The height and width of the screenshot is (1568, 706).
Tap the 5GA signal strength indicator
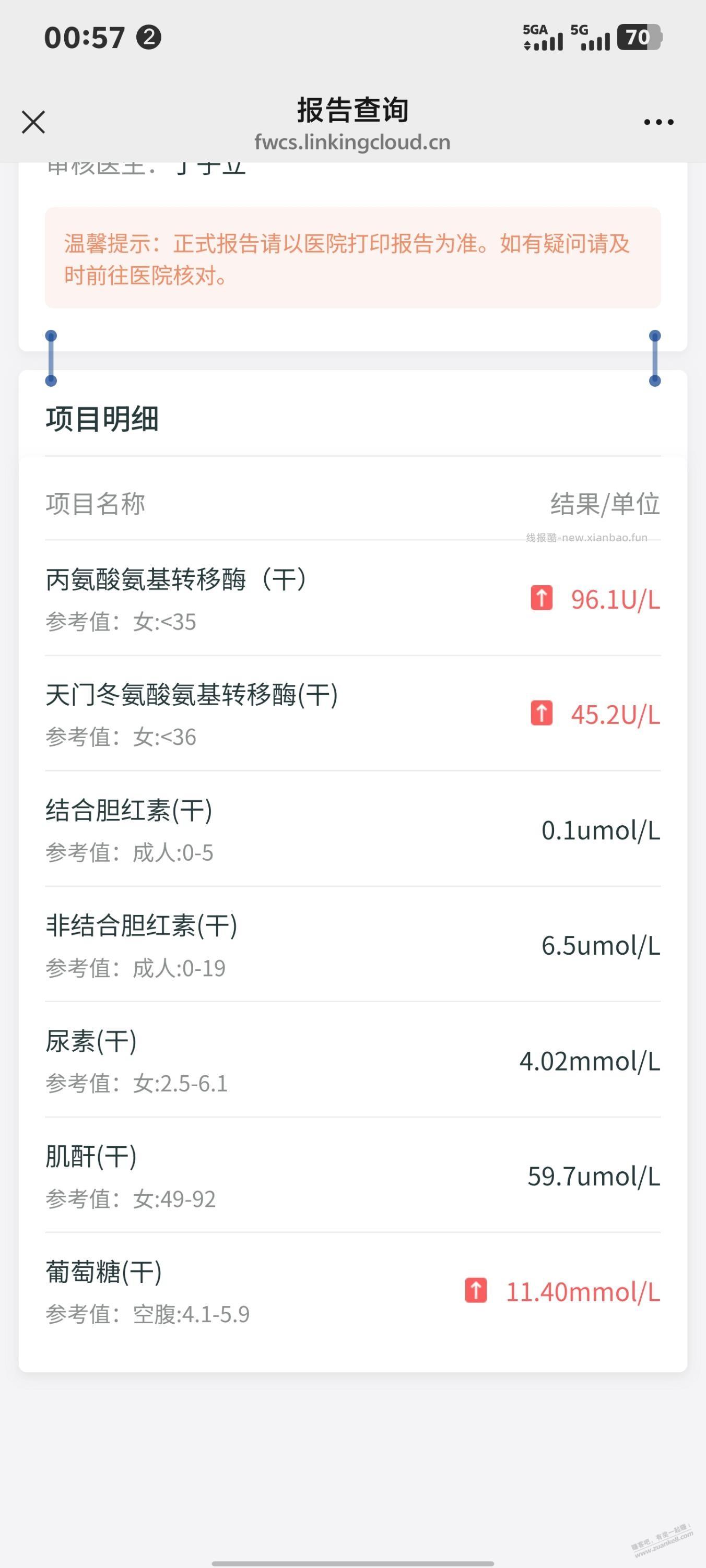click(542, 38)
